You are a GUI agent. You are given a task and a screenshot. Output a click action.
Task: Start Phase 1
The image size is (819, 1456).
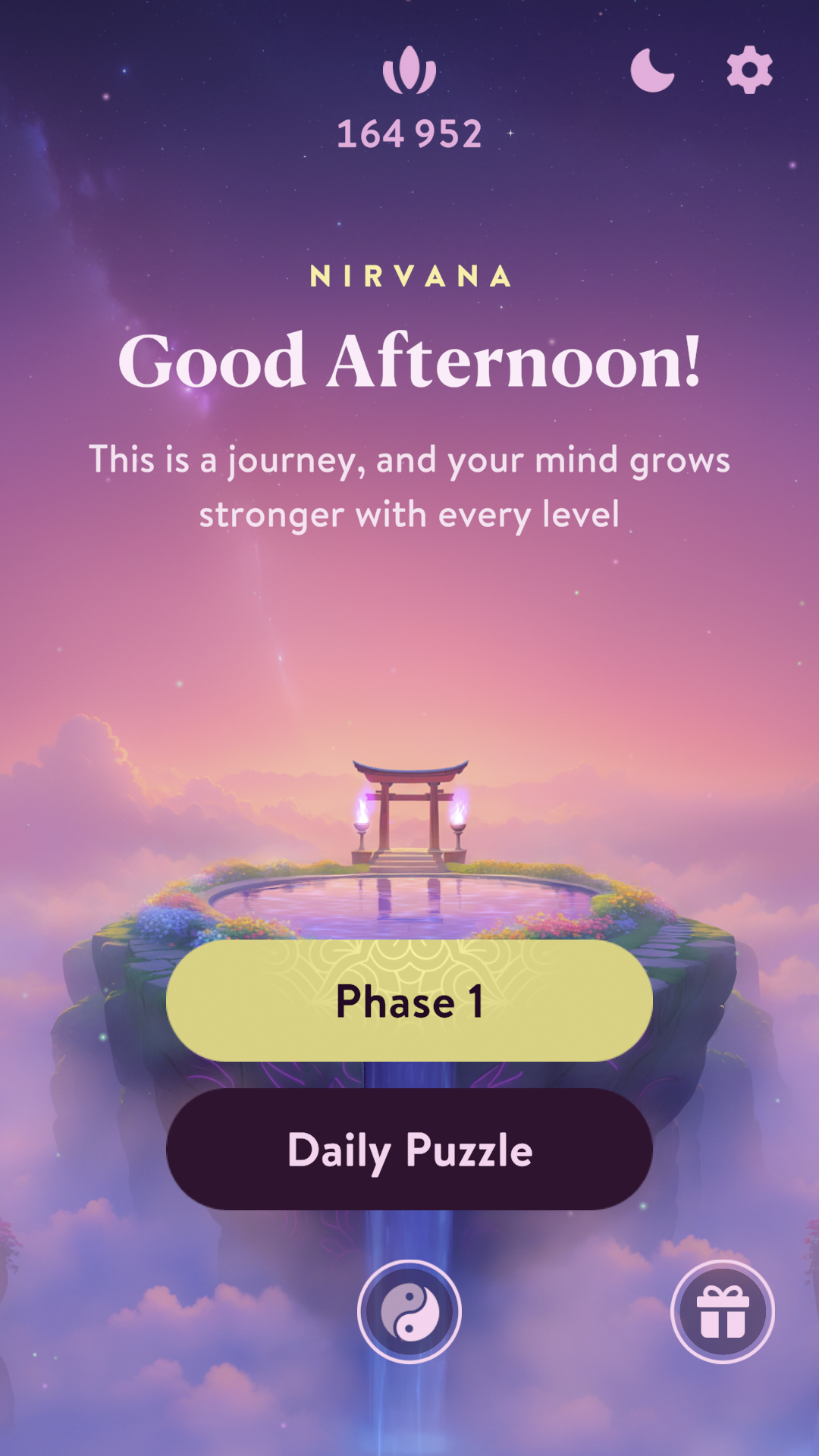(x=409, y=1000)
